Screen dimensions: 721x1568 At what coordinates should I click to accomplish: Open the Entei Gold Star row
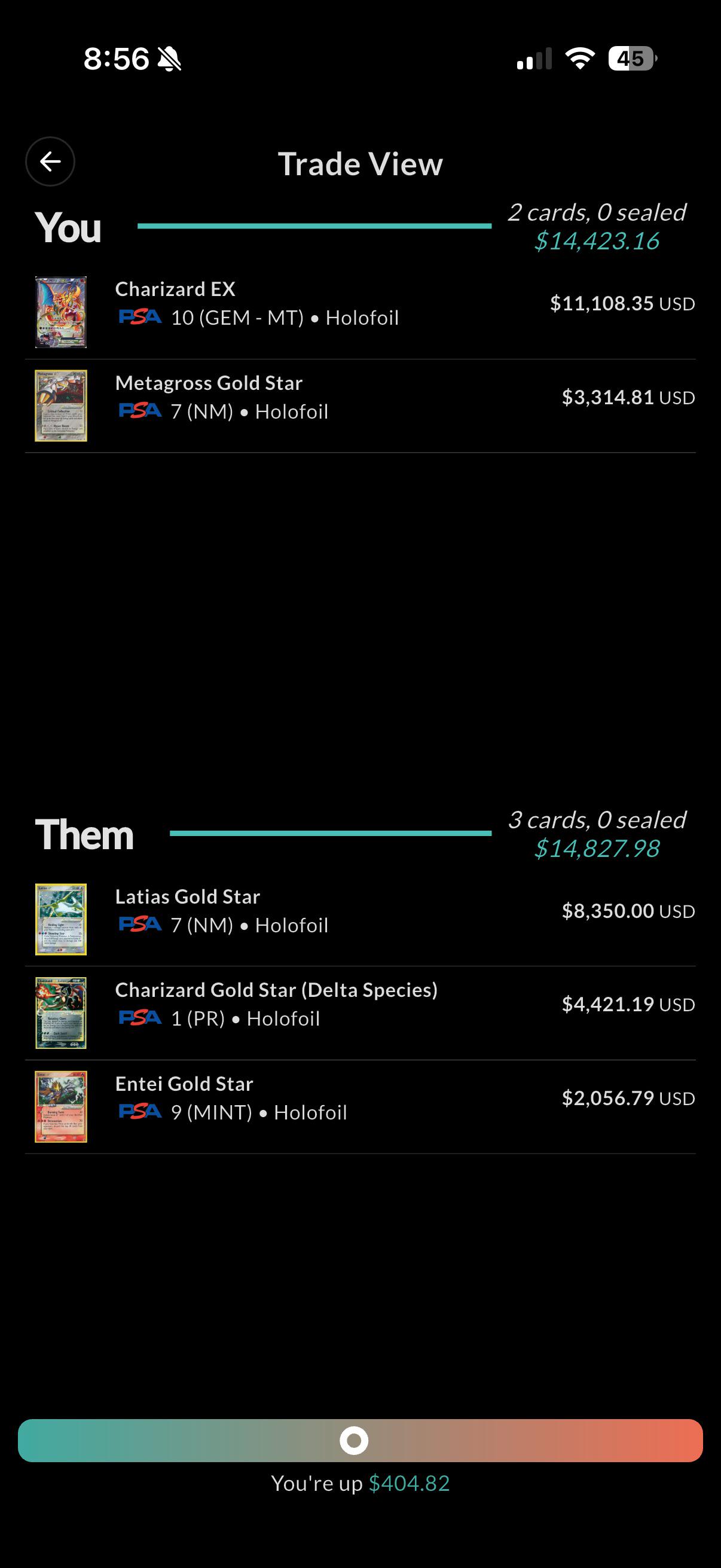pos(360,1106)
